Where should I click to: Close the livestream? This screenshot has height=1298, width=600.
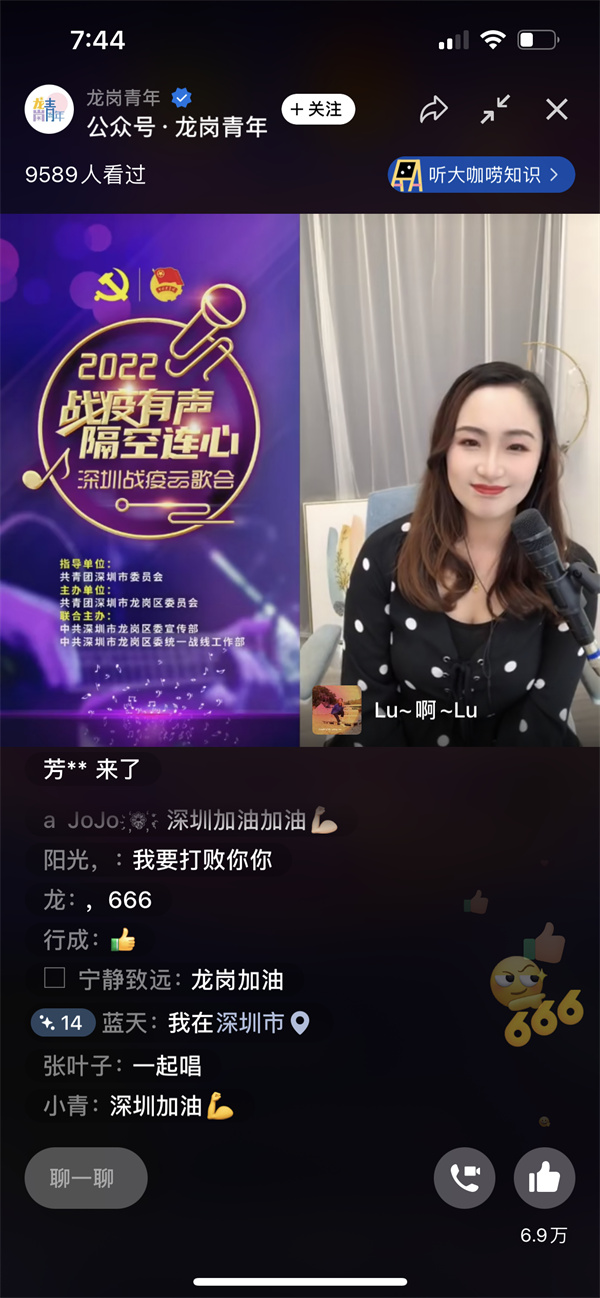click(x=557, y=110)
